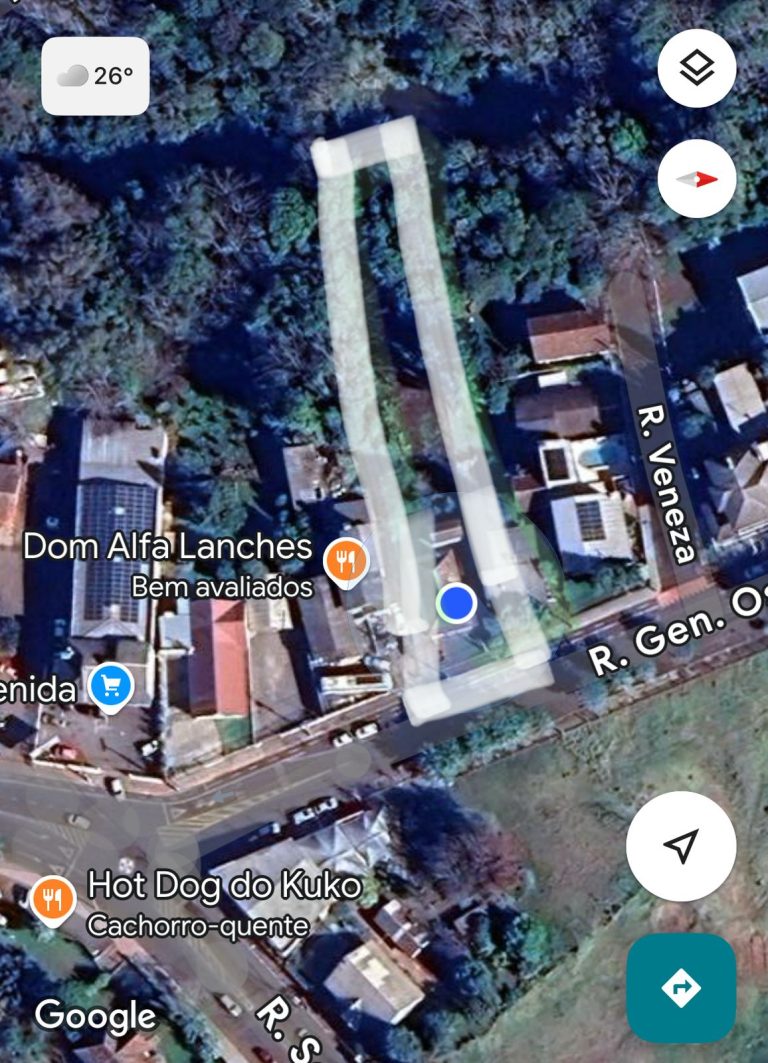Select the Dom Alfa Lanches restaurant pin

coord(346,559)
